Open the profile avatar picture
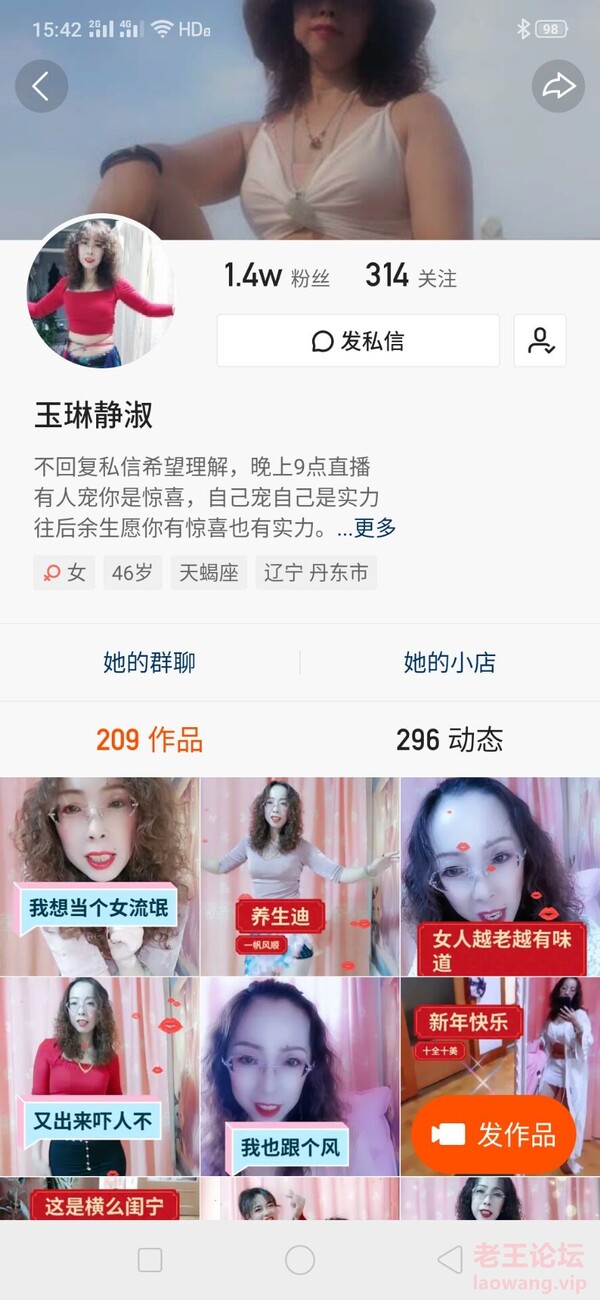 (100, 291)
